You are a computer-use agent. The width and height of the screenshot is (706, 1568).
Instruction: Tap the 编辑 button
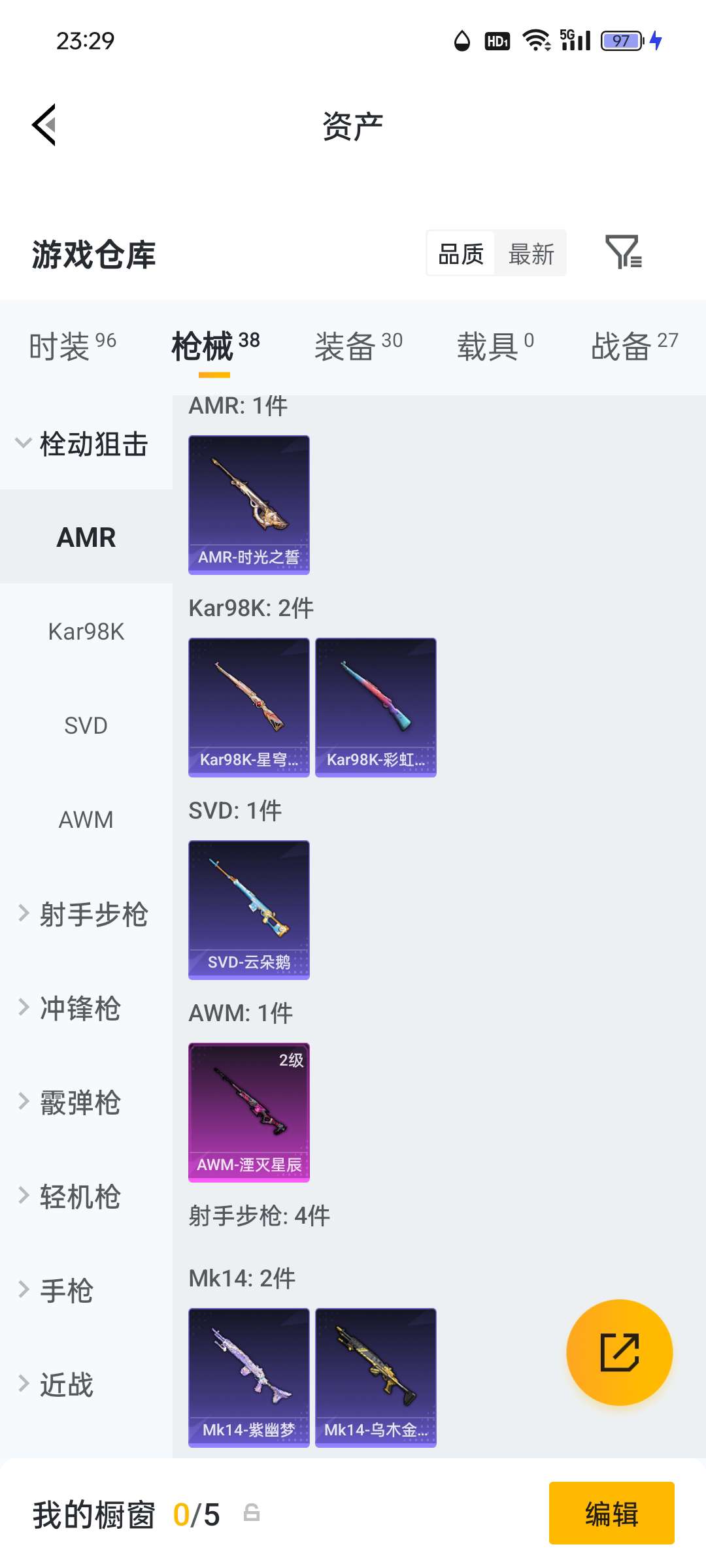pyautogui.click(x=611, y=1513)
